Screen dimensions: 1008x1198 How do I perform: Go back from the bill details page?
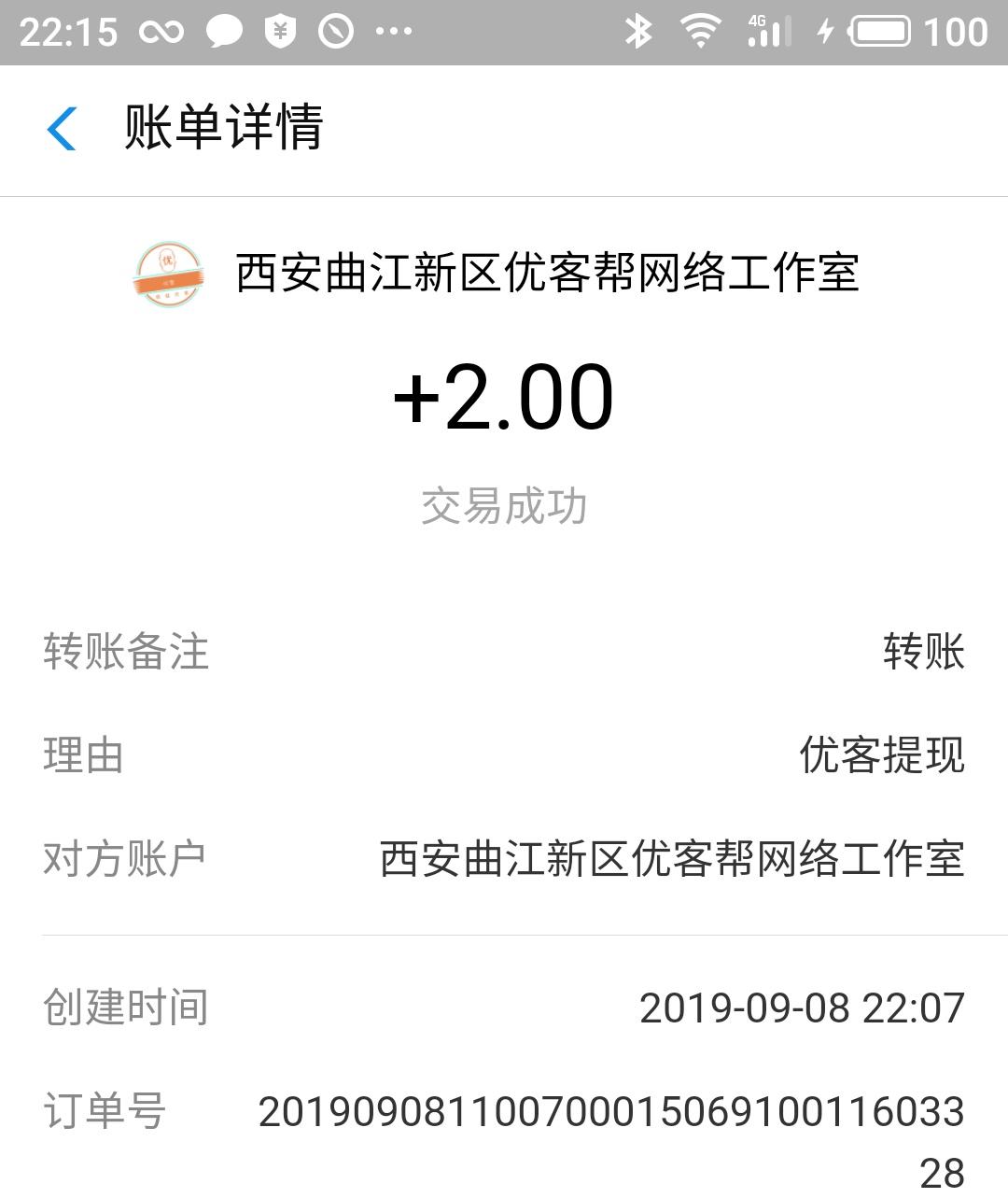pos(62,129)
